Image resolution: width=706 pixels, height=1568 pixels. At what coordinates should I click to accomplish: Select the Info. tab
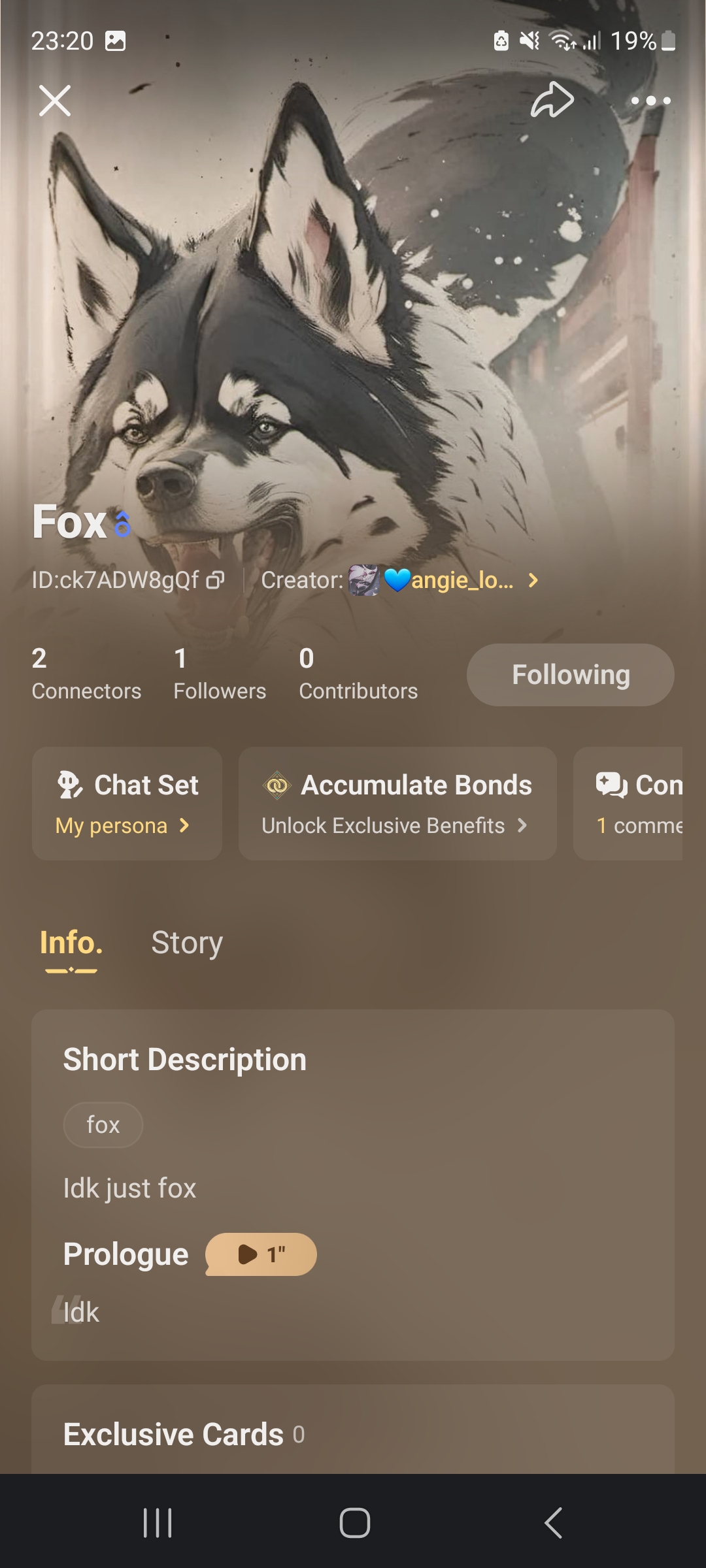point(71,943)
